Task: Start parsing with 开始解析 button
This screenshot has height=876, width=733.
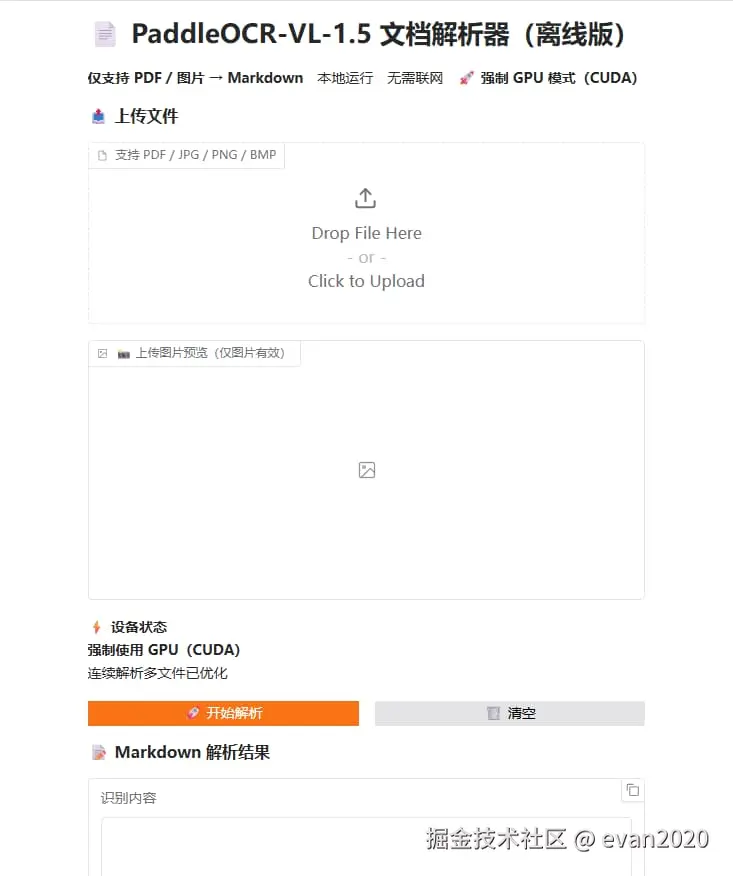Action: [x=223, y=713]
